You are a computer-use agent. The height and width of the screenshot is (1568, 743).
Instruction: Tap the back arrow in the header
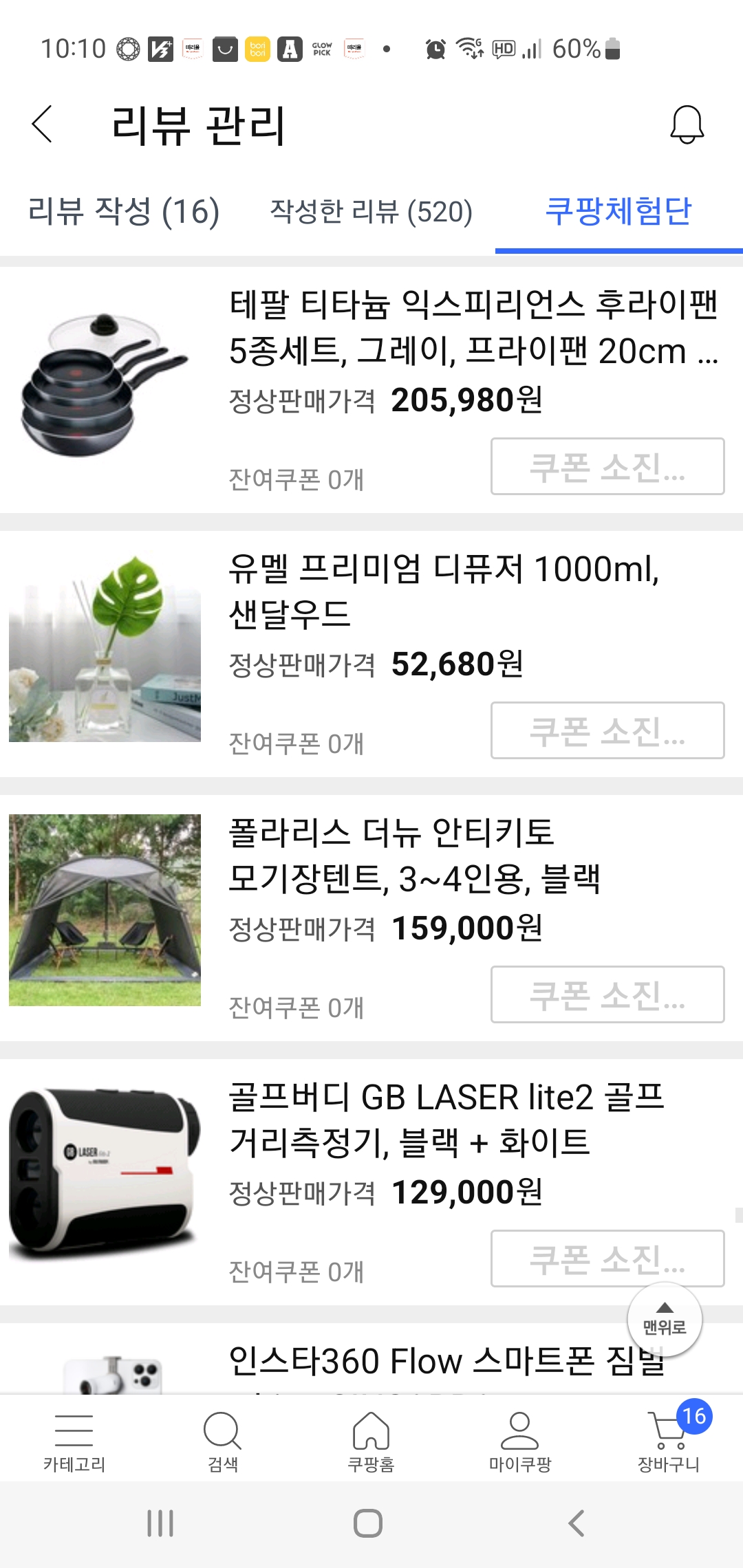(43, 126)
